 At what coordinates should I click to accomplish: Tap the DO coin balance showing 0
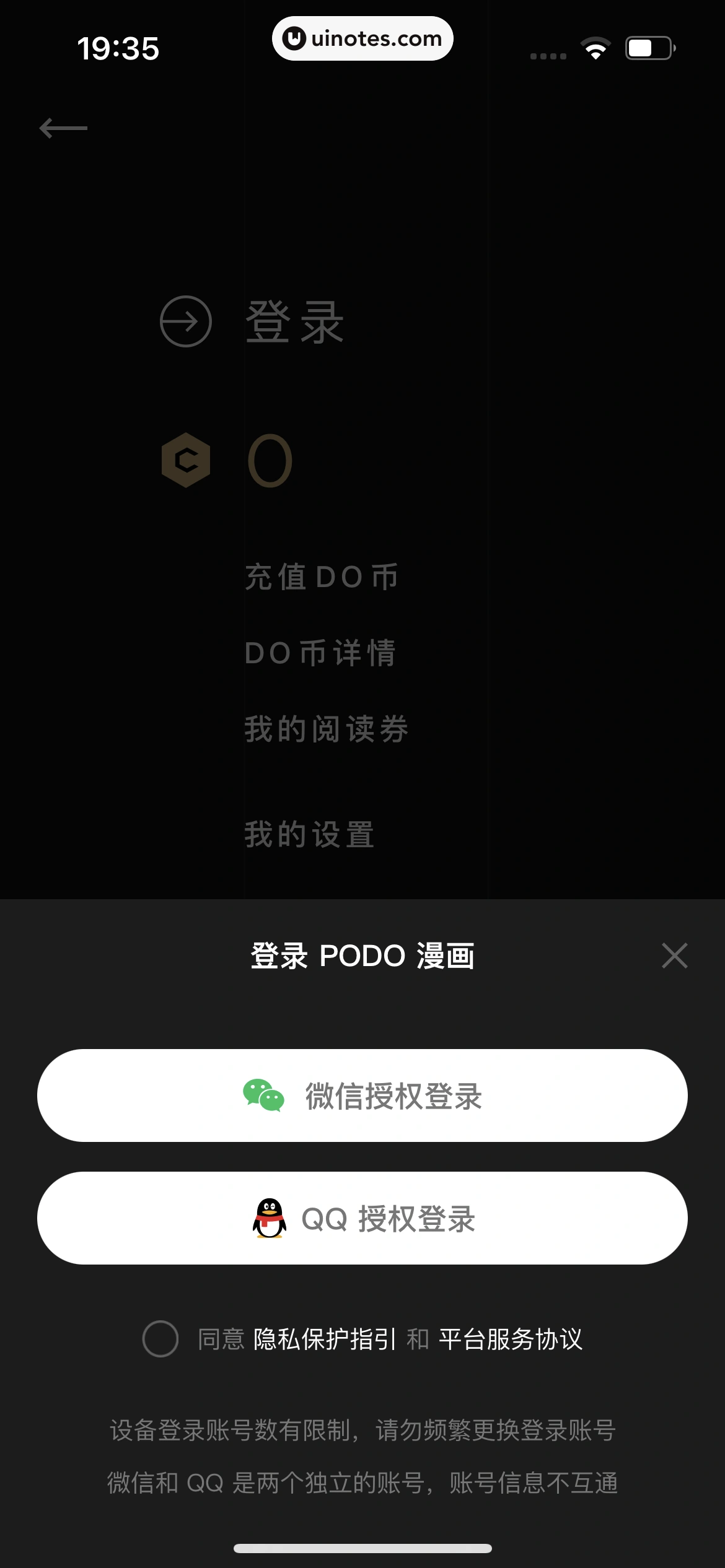(x=271, y=458)
